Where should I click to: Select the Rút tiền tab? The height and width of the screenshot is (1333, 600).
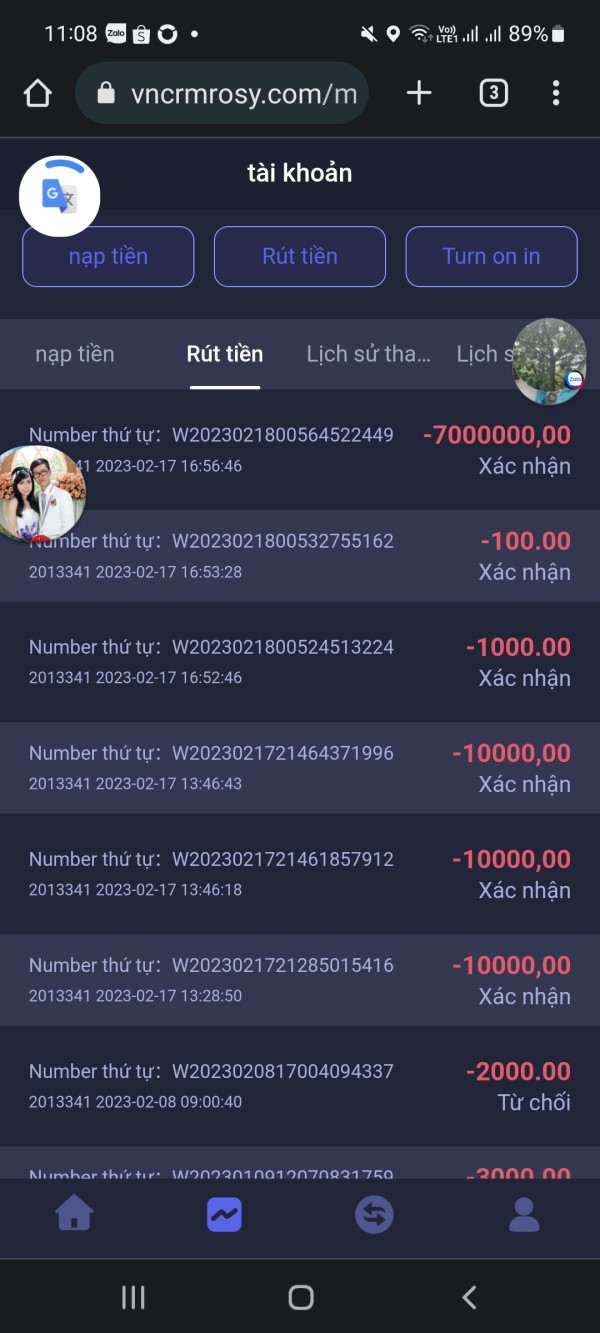pyautogui.click(x=225, y=353)
